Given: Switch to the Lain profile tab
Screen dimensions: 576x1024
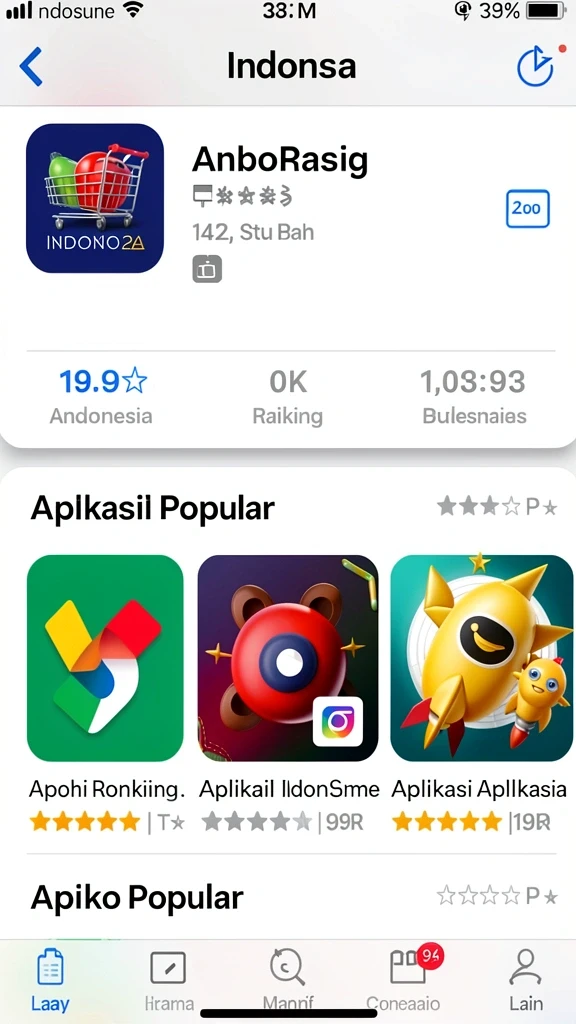Looking at the screenshot, I should tap(526, 980).
